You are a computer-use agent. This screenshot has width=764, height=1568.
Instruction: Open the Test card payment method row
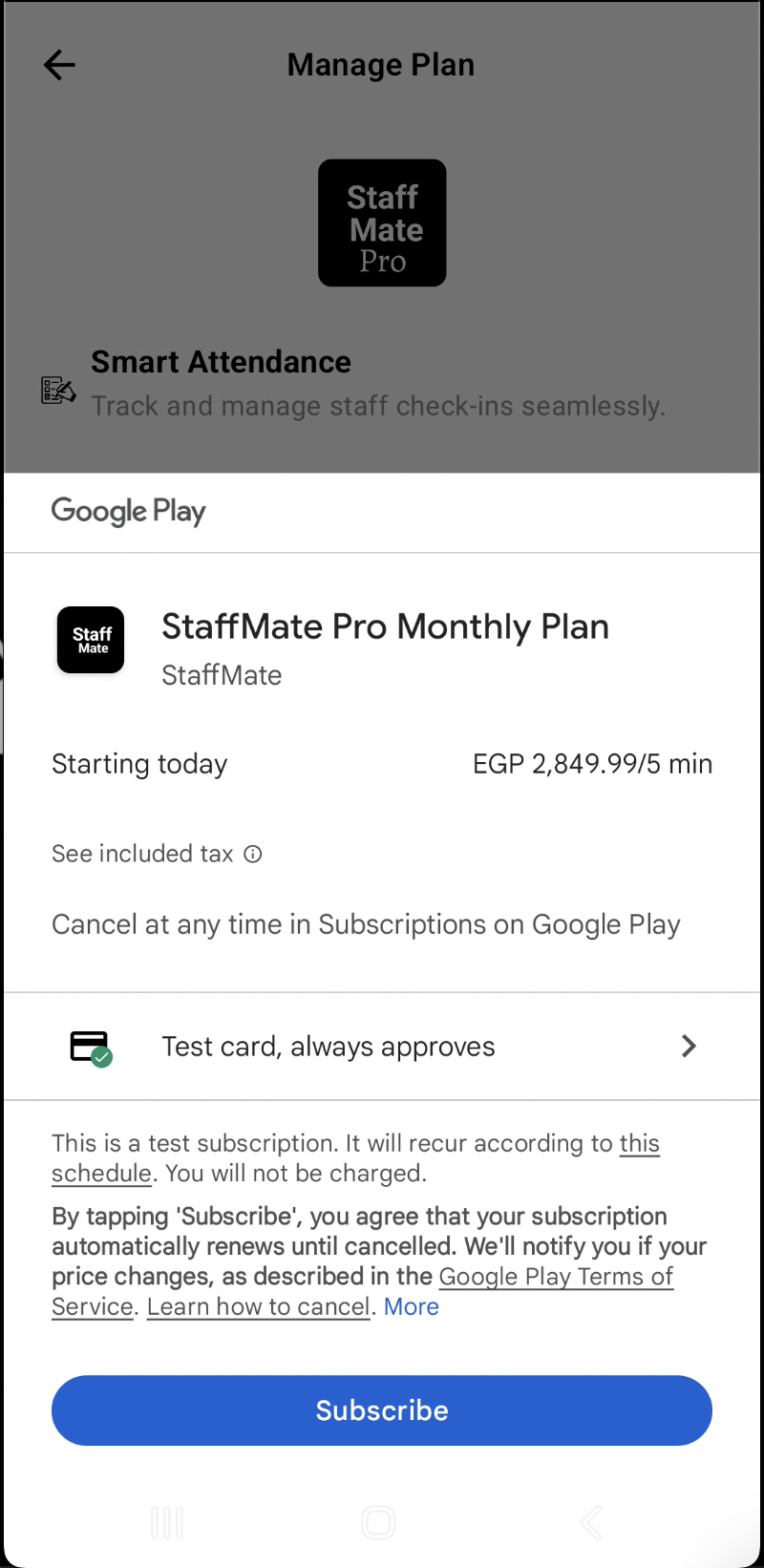point(382,1047)
